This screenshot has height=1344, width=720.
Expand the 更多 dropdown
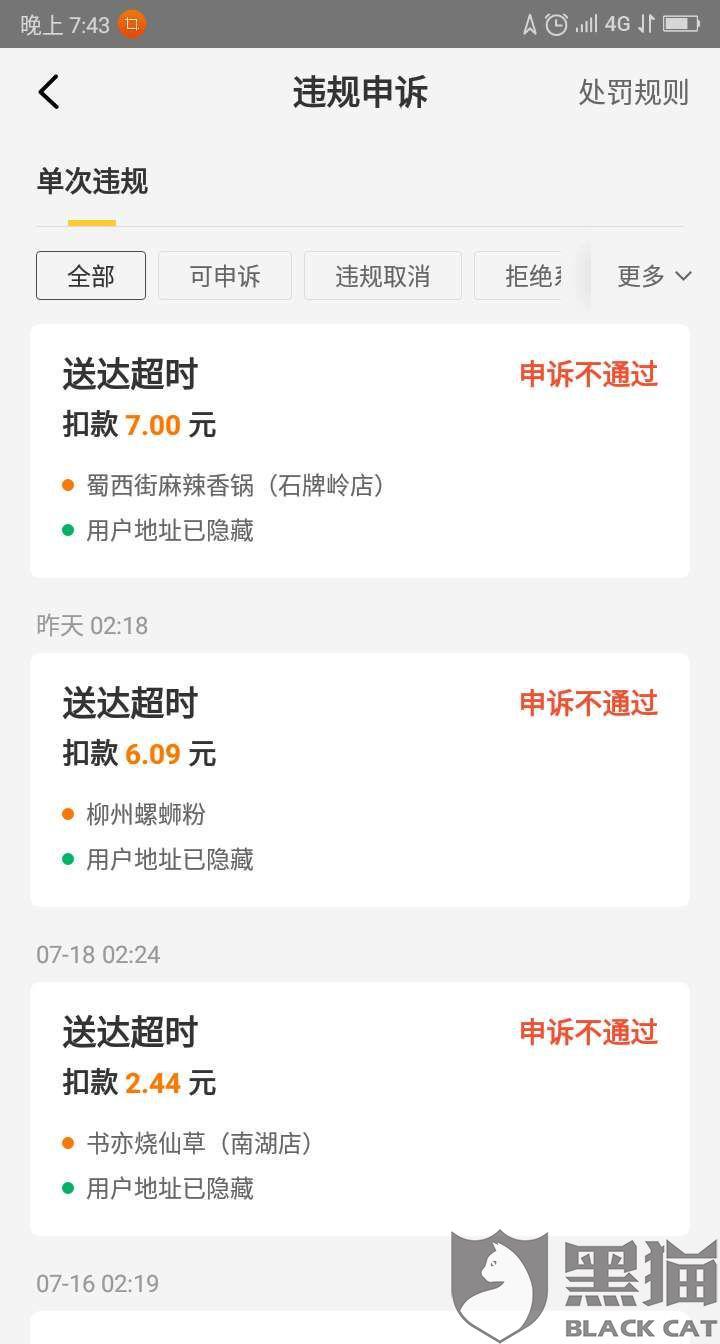[x=654, y=276]
